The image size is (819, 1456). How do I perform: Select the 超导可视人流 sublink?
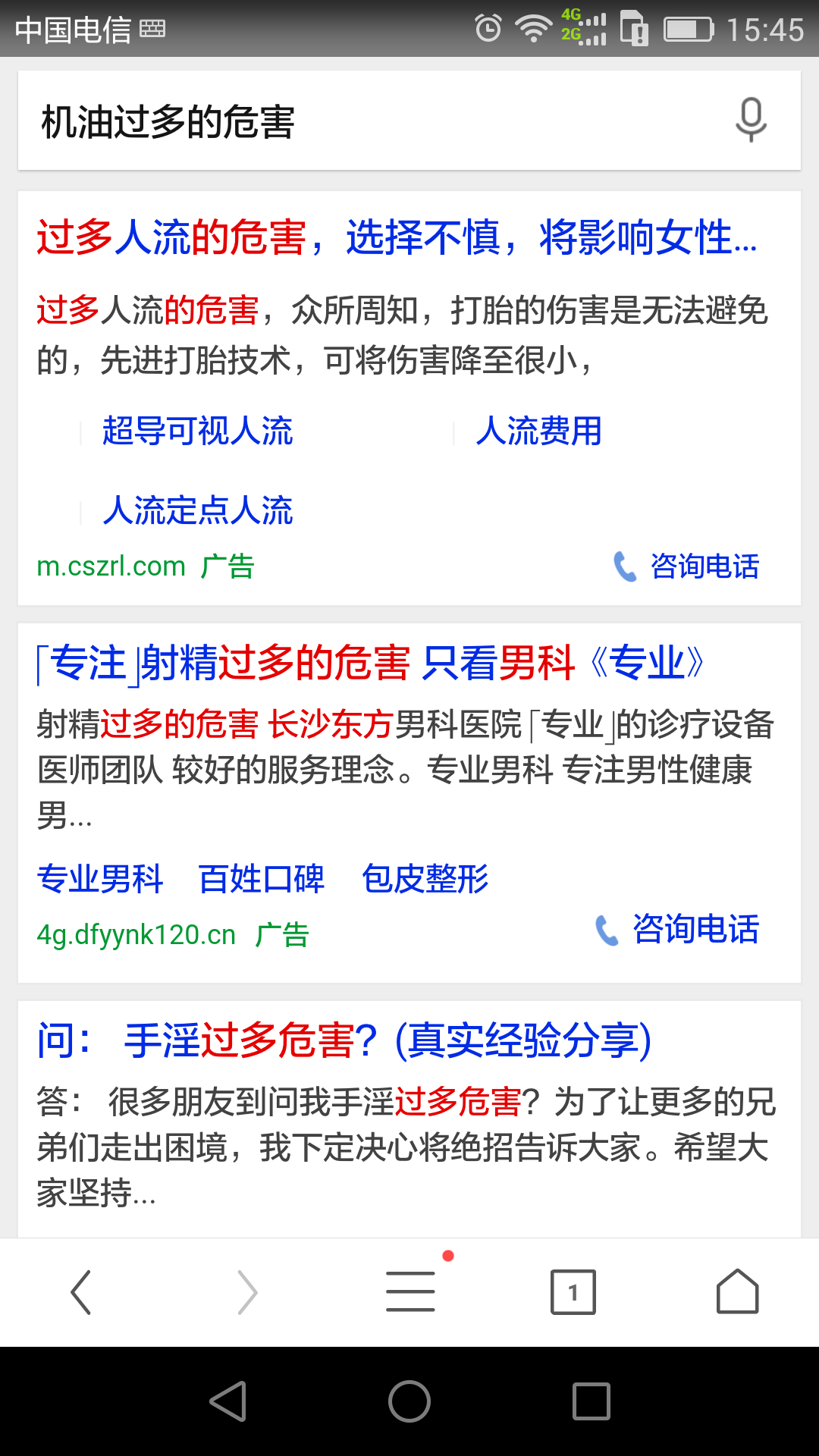(198, 431)
